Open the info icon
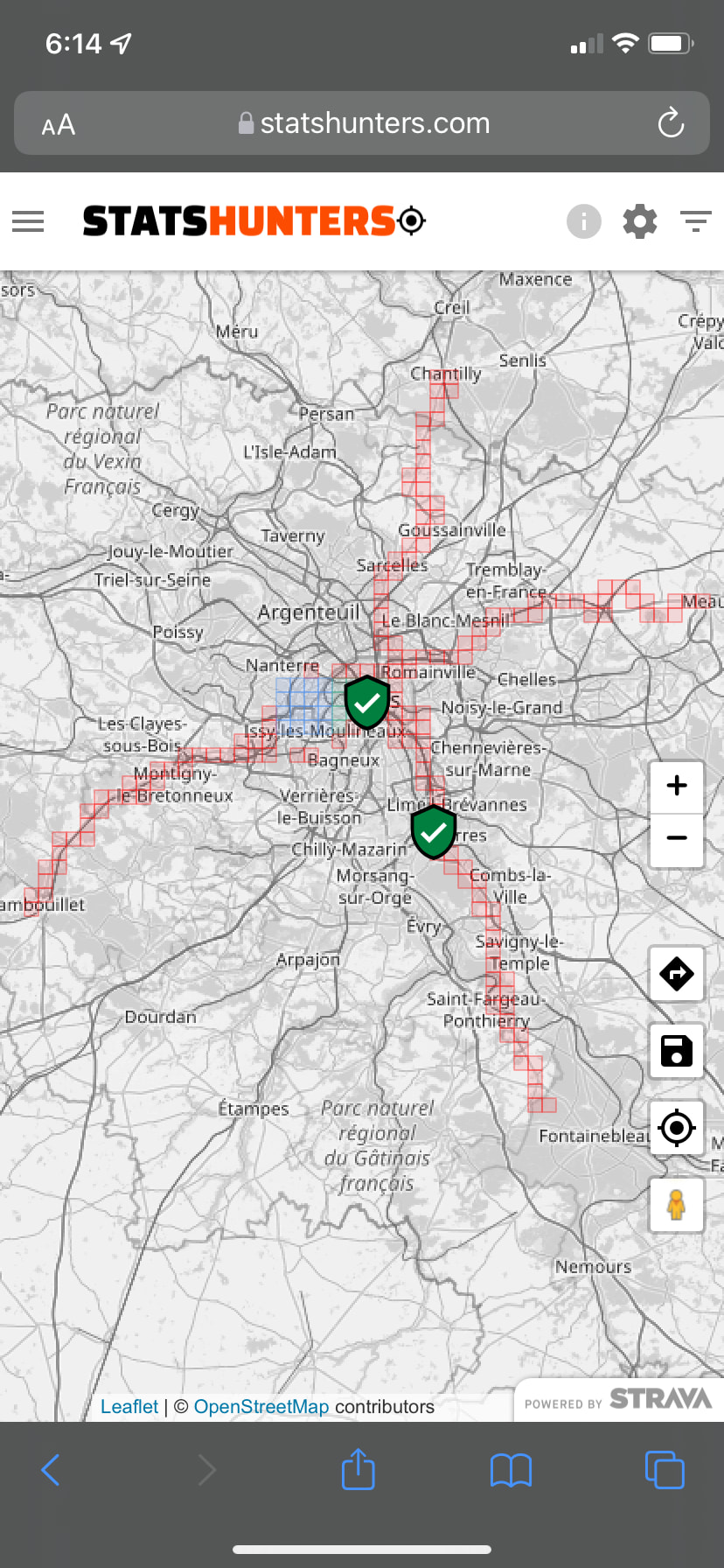724x1568 pixels. pos(583,221)
